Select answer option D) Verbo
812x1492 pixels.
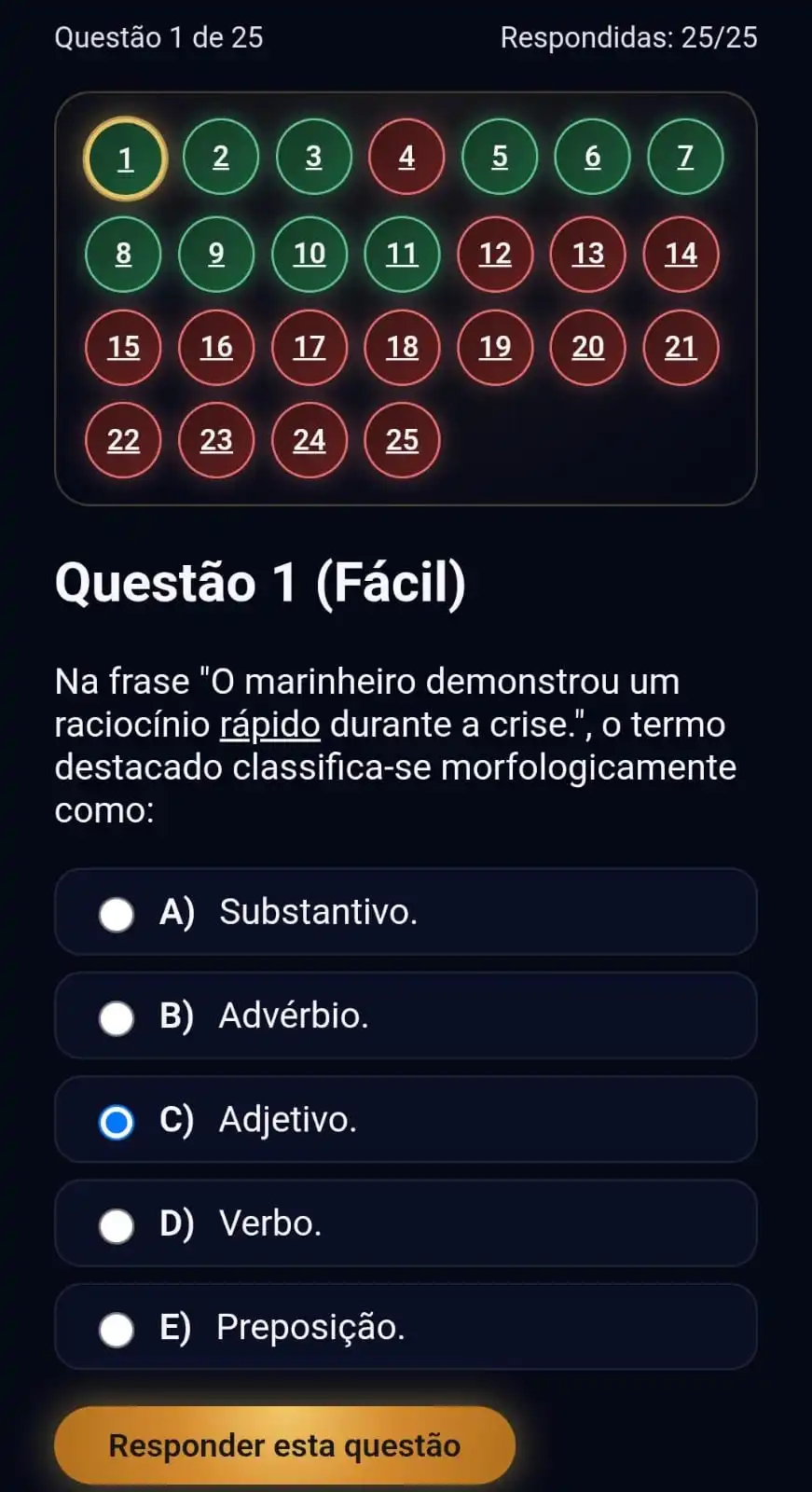(x=406, y=1223)
